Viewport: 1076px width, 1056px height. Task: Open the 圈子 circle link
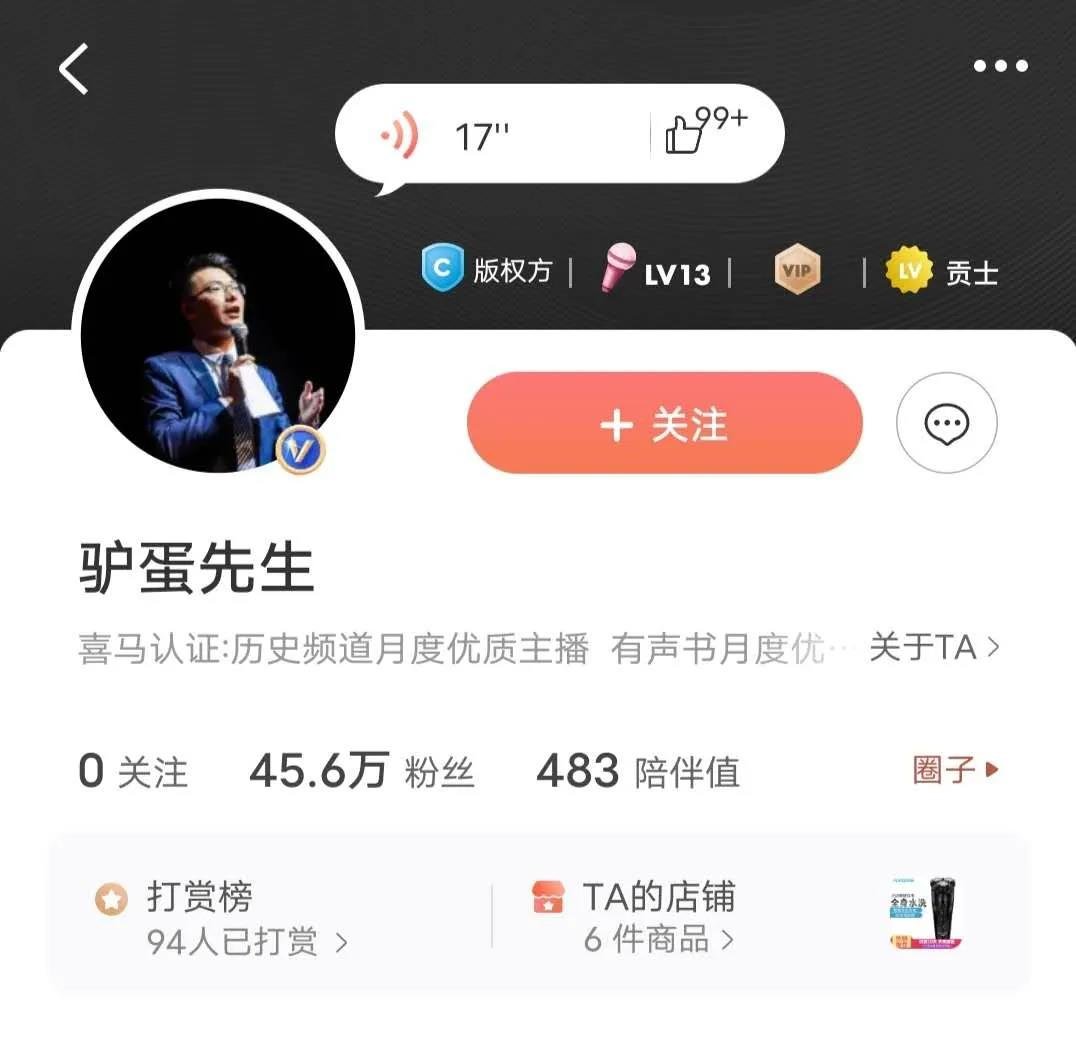tap(955, 770)
